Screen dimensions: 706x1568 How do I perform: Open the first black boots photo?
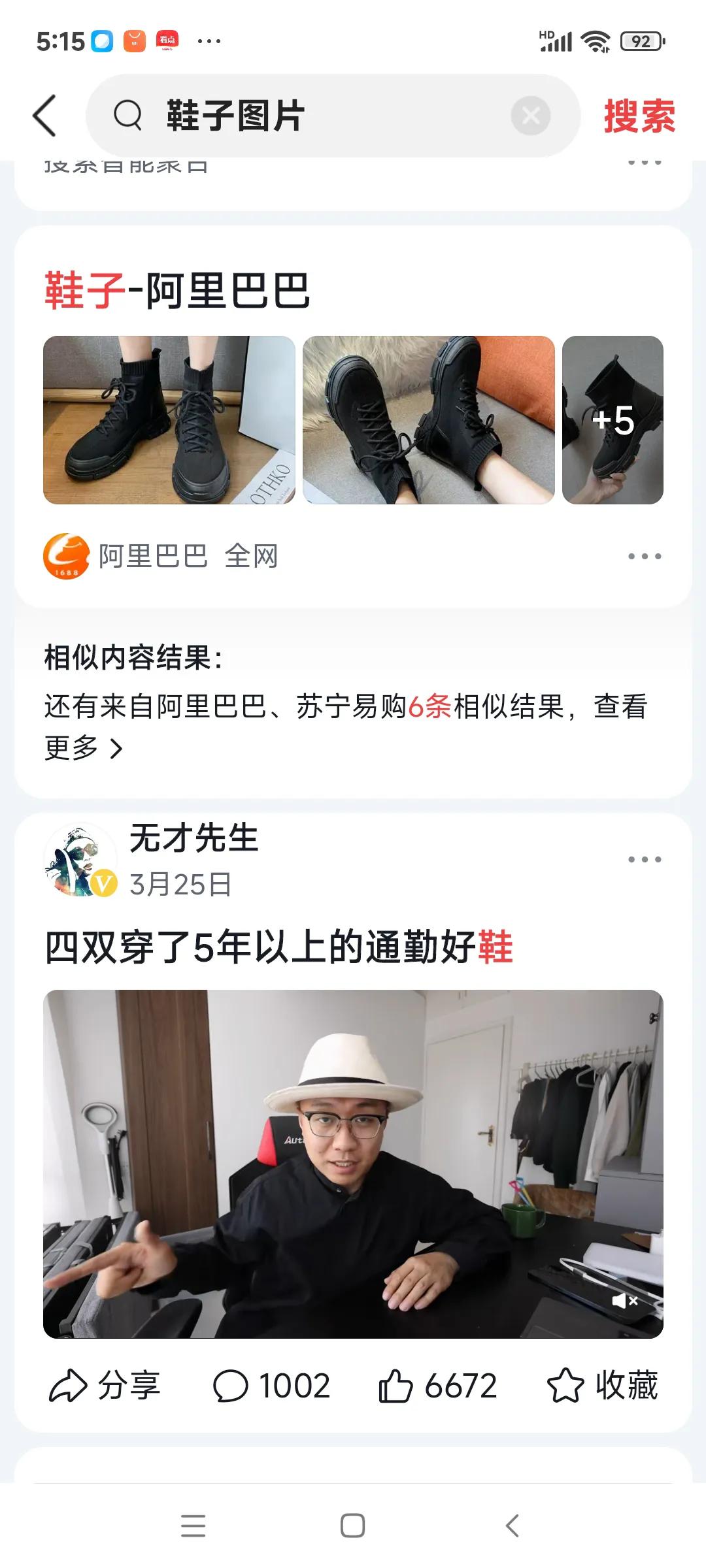pyautogui.click(x=169, y=420)
